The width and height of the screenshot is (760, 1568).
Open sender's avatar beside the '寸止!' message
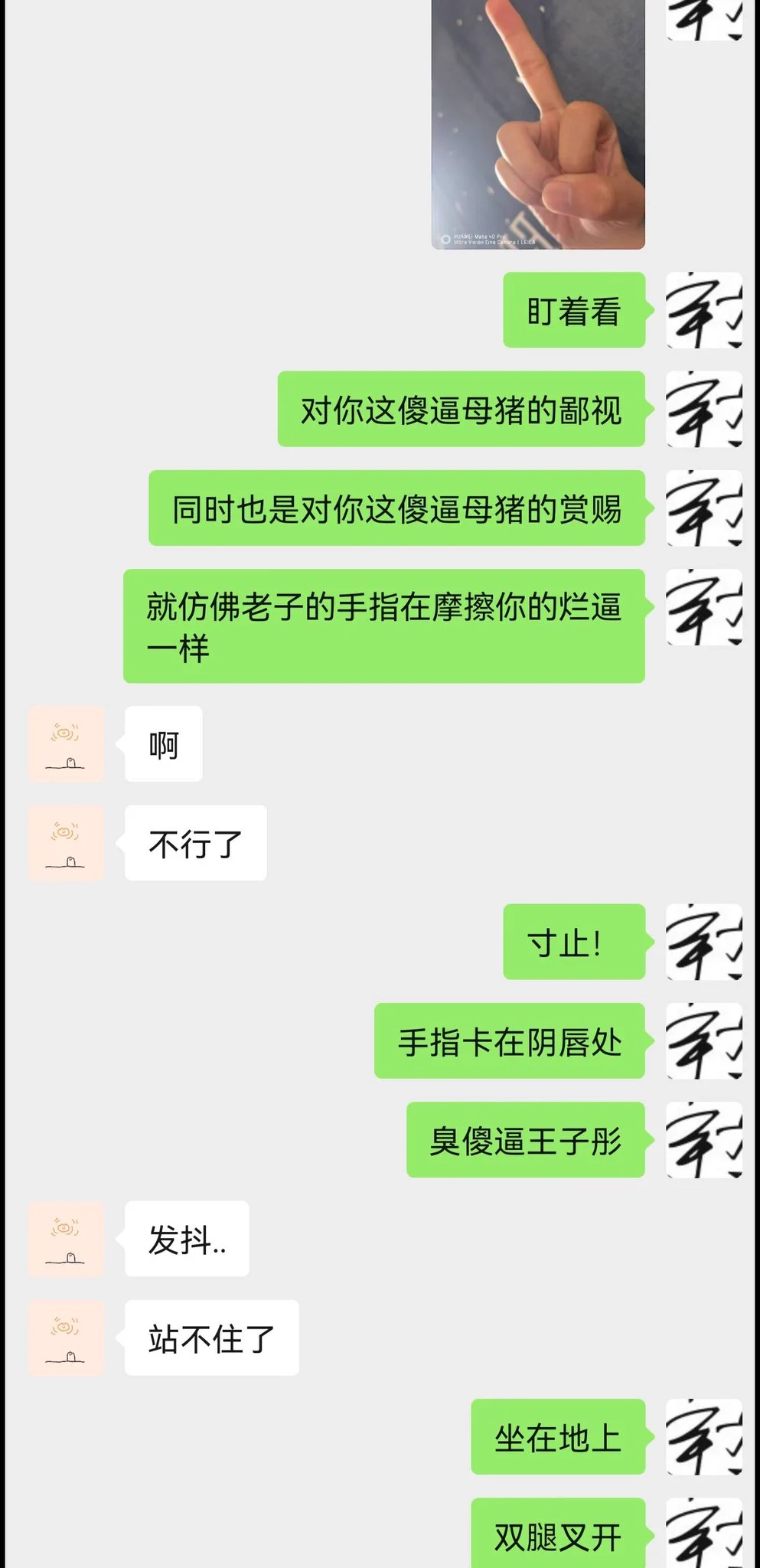703,942
